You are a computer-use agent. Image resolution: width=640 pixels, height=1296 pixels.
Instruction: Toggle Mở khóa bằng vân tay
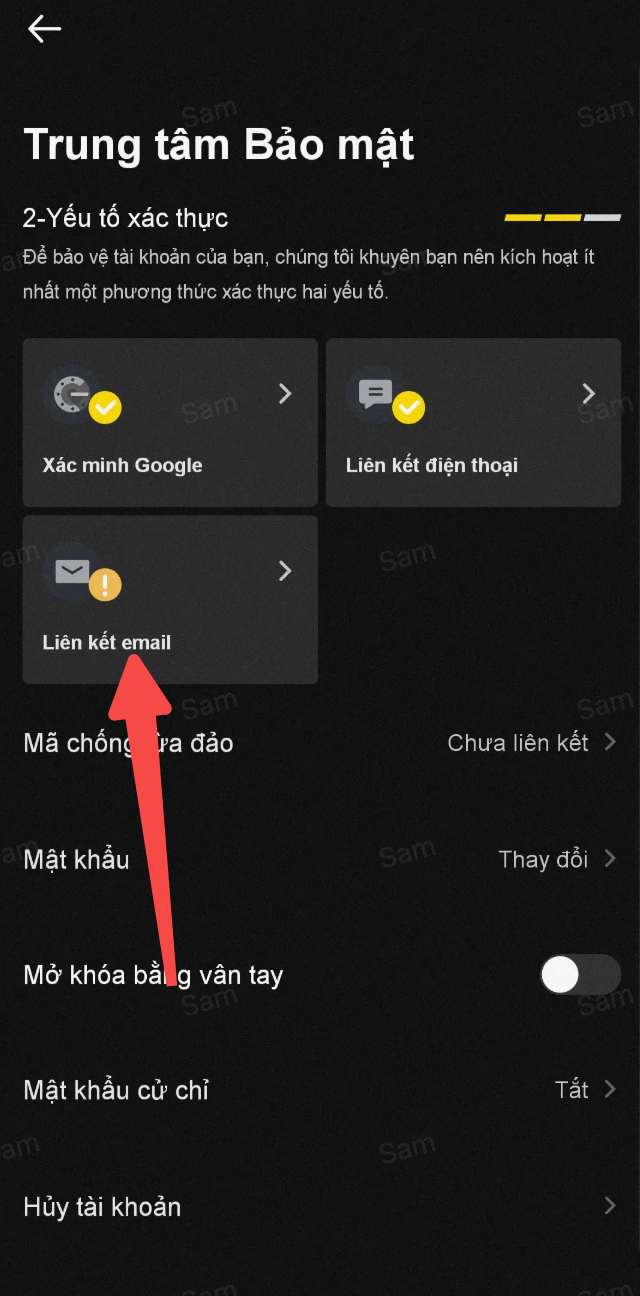(x=579, y=975)
